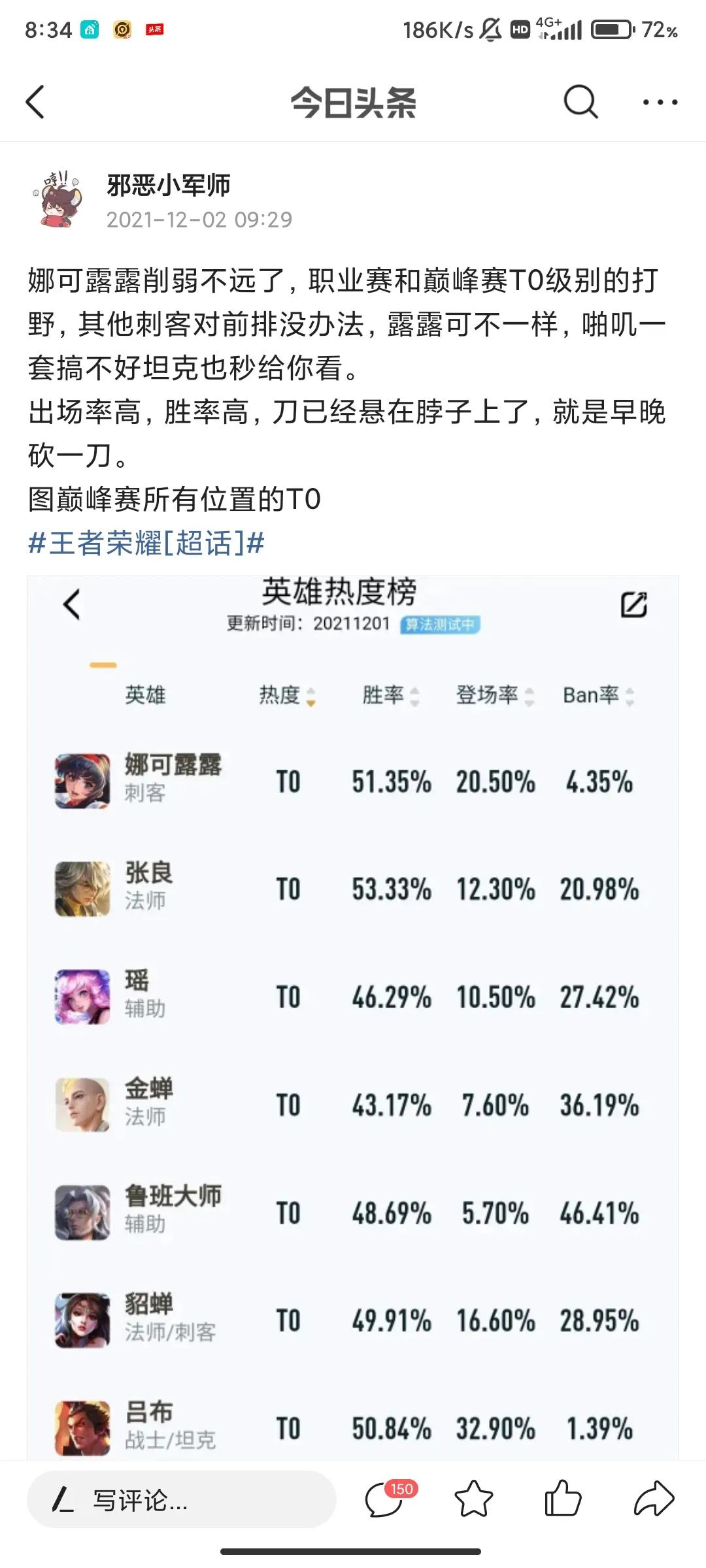This screenshot has height=1568, width=706.
Task: Tap the 写评论 comment input field
Action: (x=181, y=1499)
